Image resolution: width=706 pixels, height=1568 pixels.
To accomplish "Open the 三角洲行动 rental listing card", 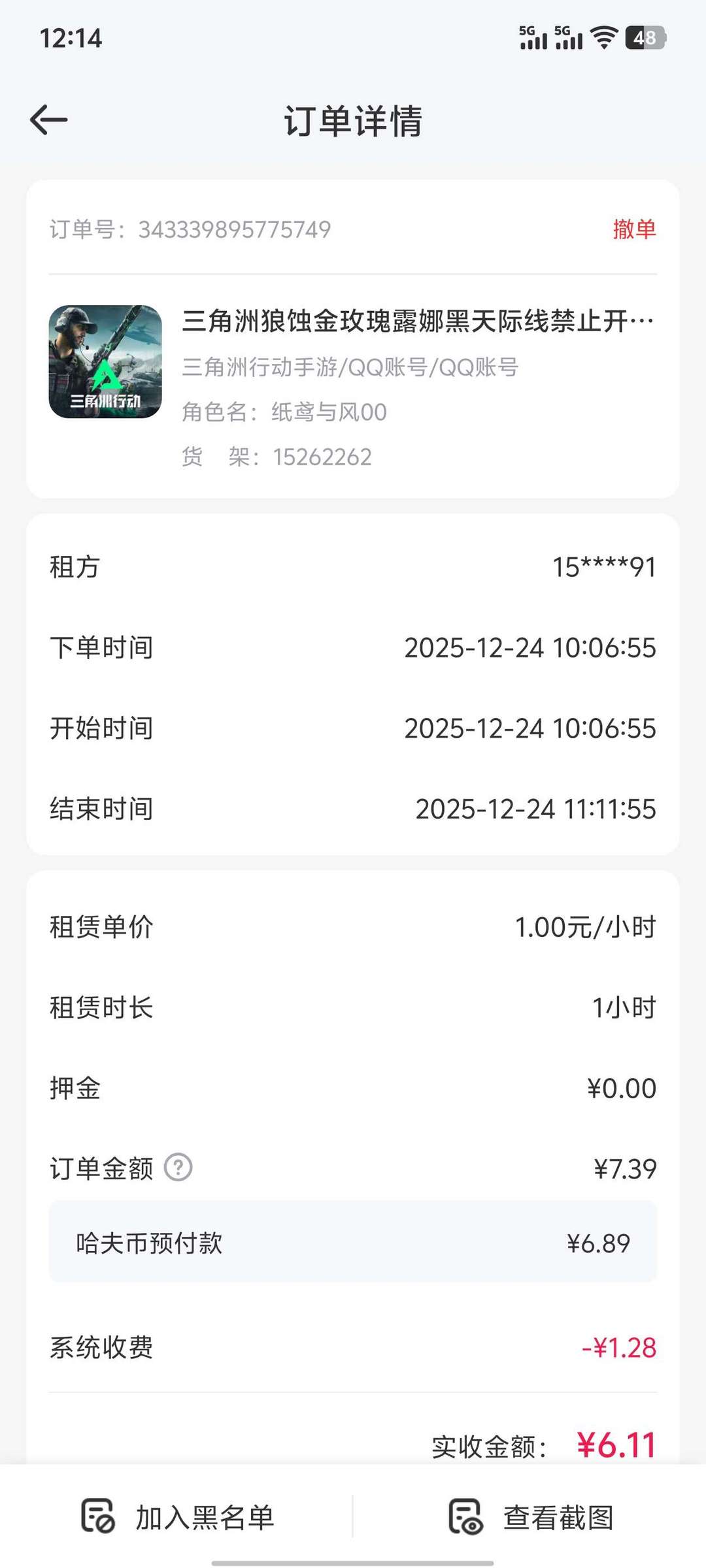I will click(x=353, y=387).
